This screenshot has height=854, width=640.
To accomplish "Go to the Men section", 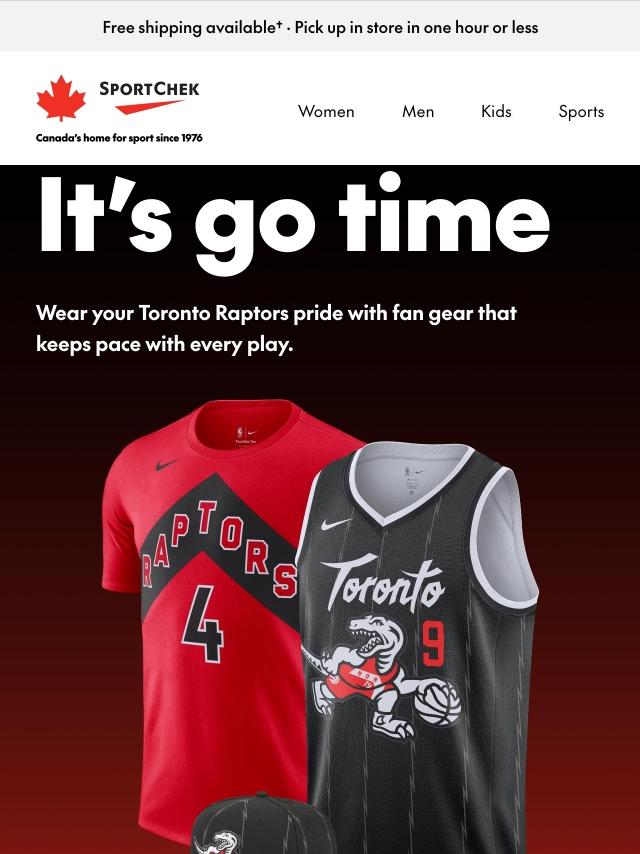I will [x=418, y=111].
